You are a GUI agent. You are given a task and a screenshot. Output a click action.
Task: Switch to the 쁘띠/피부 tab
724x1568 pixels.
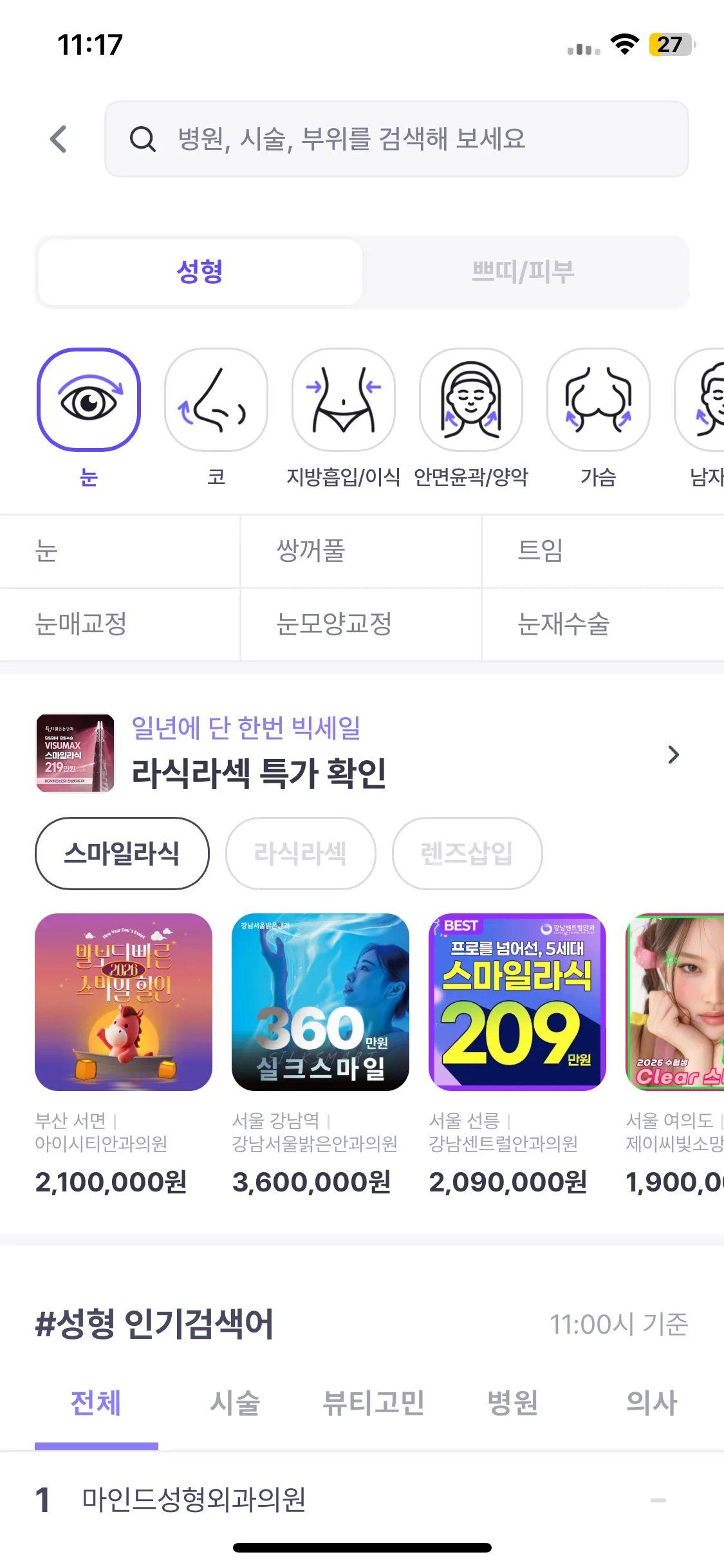pos(523,272)
